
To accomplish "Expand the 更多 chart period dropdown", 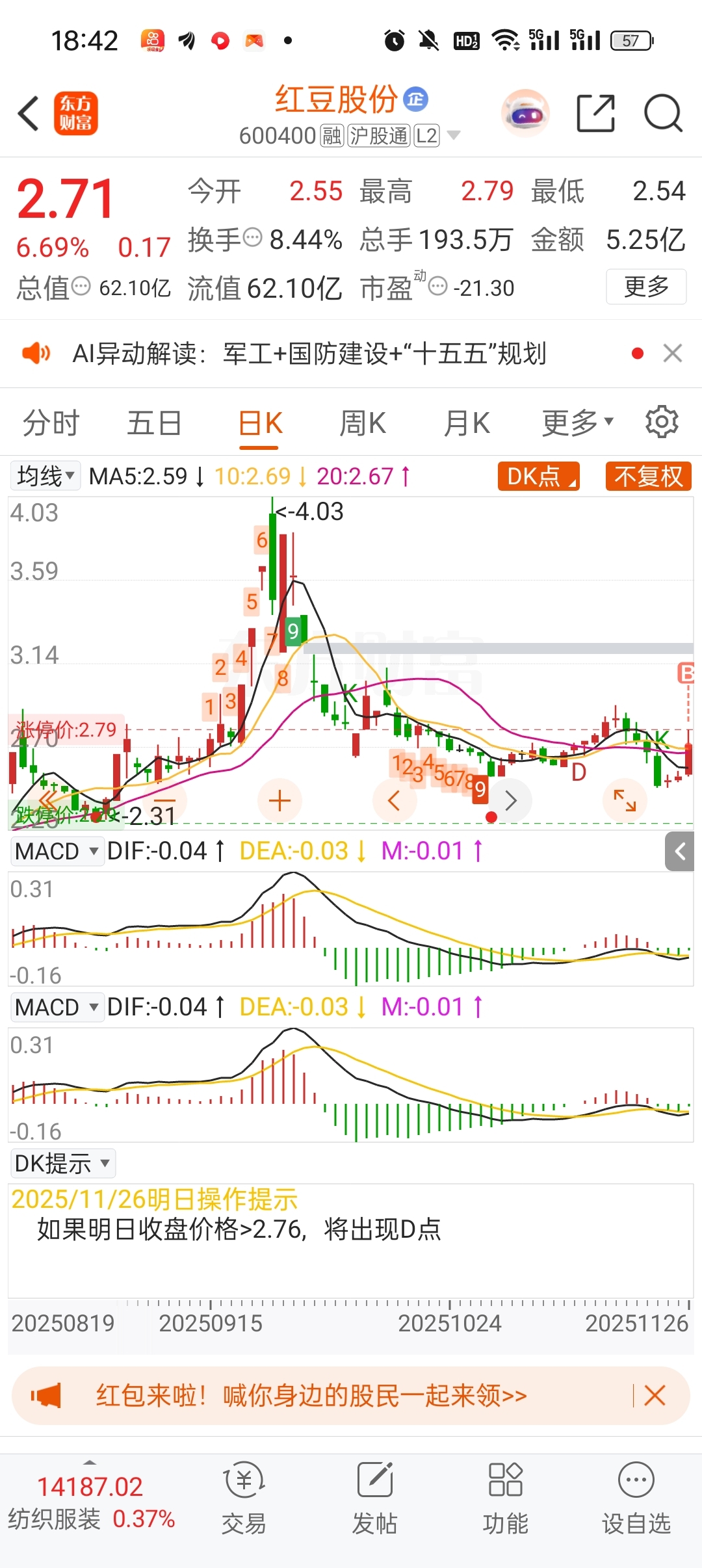I will [577, 423].
